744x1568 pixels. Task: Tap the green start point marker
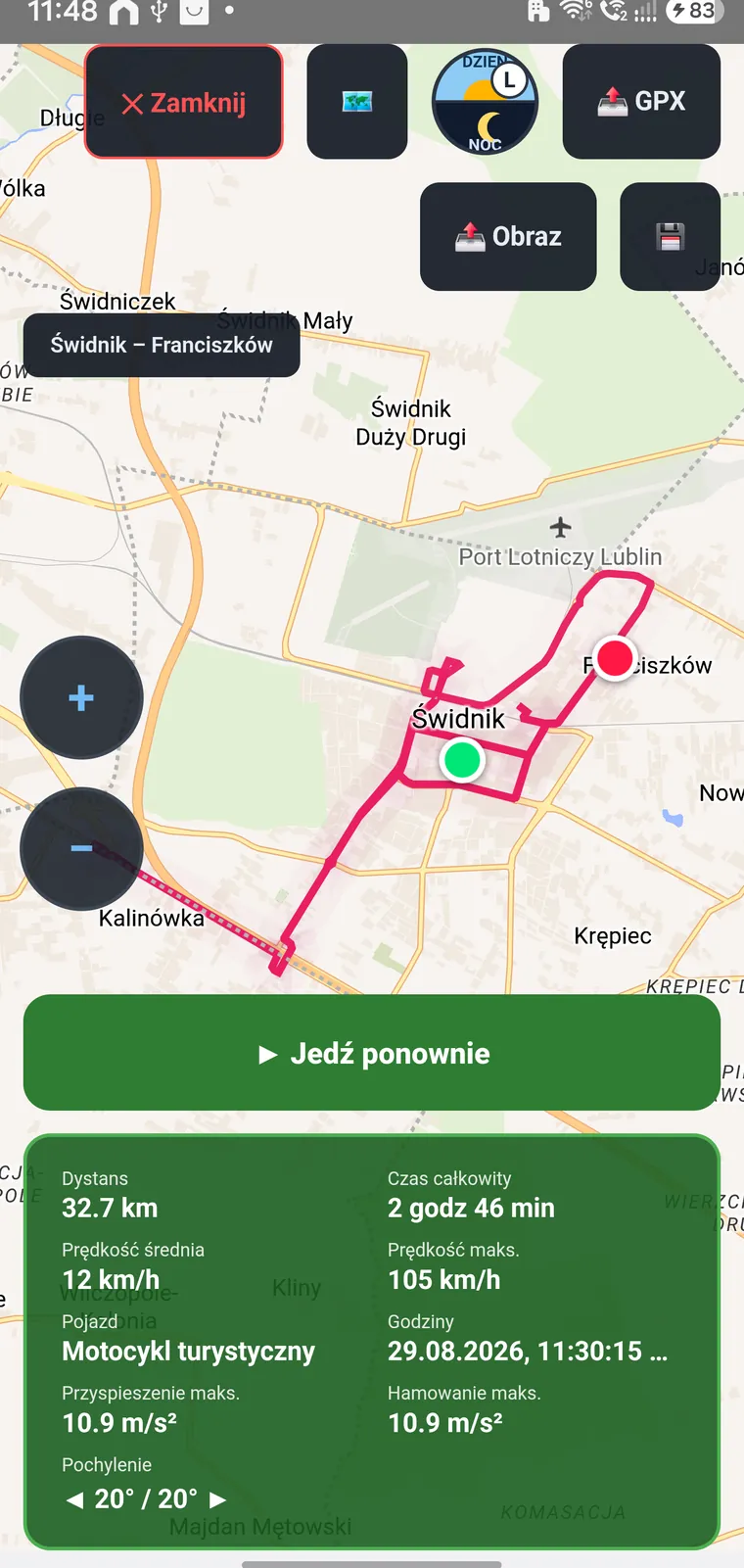click(462, 759)
